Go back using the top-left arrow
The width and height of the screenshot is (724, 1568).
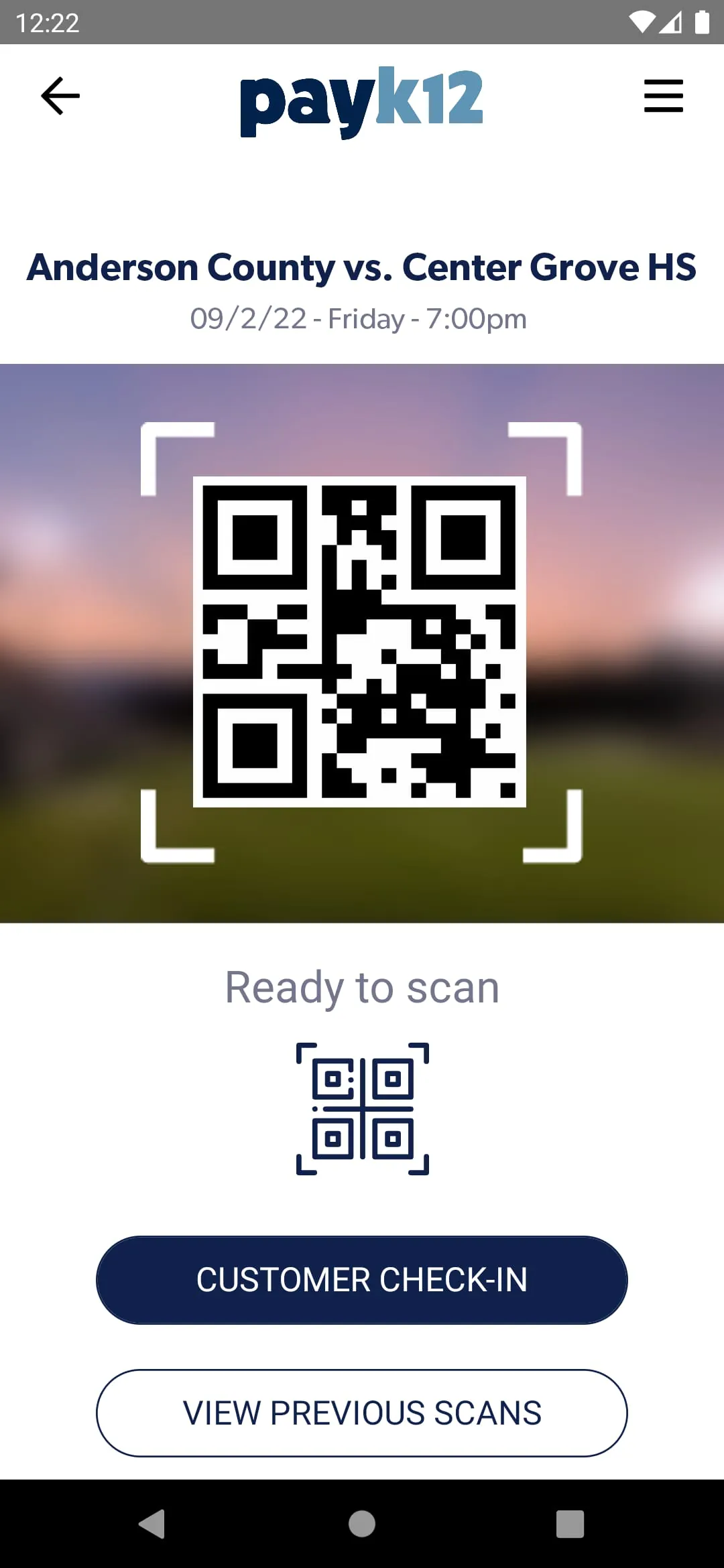point(60,96)
